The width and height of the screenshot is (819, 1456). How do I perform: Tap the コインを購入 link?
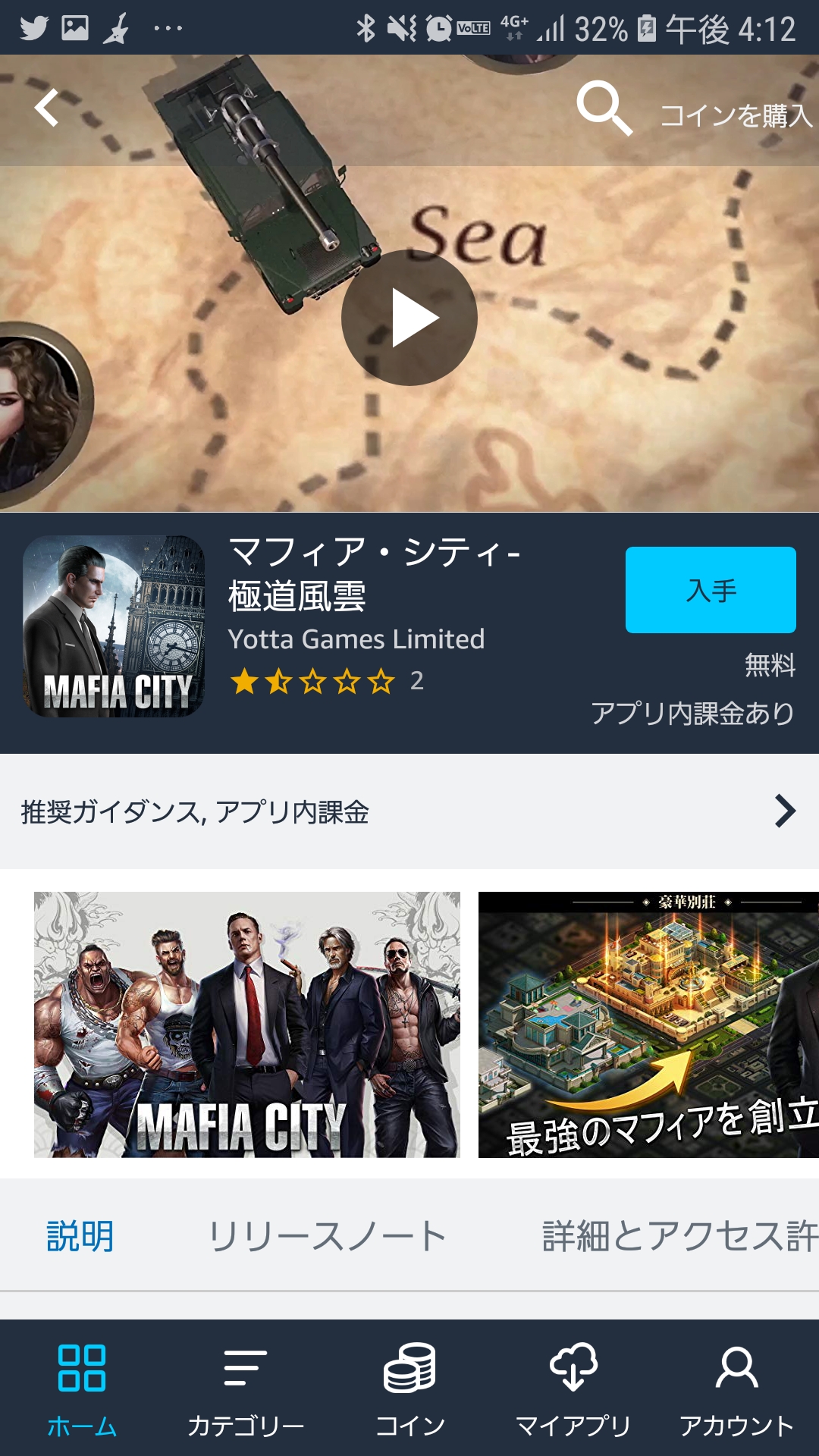point(736,115)
